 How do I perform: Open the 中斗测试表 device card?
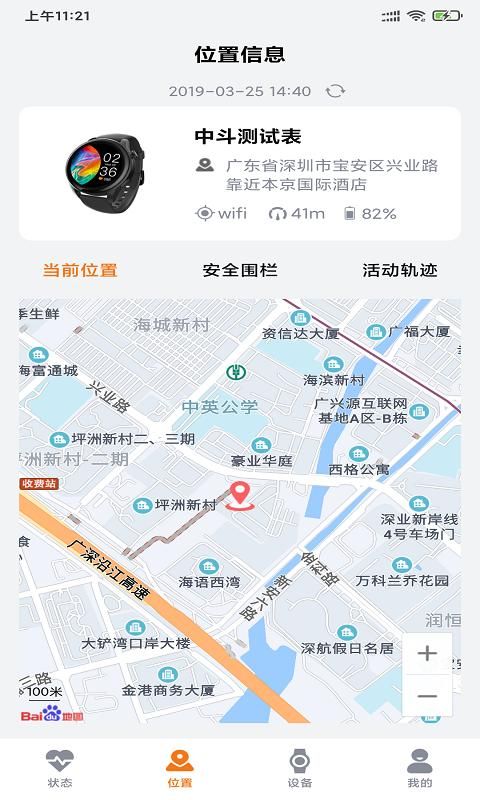[x=240, y=173]
